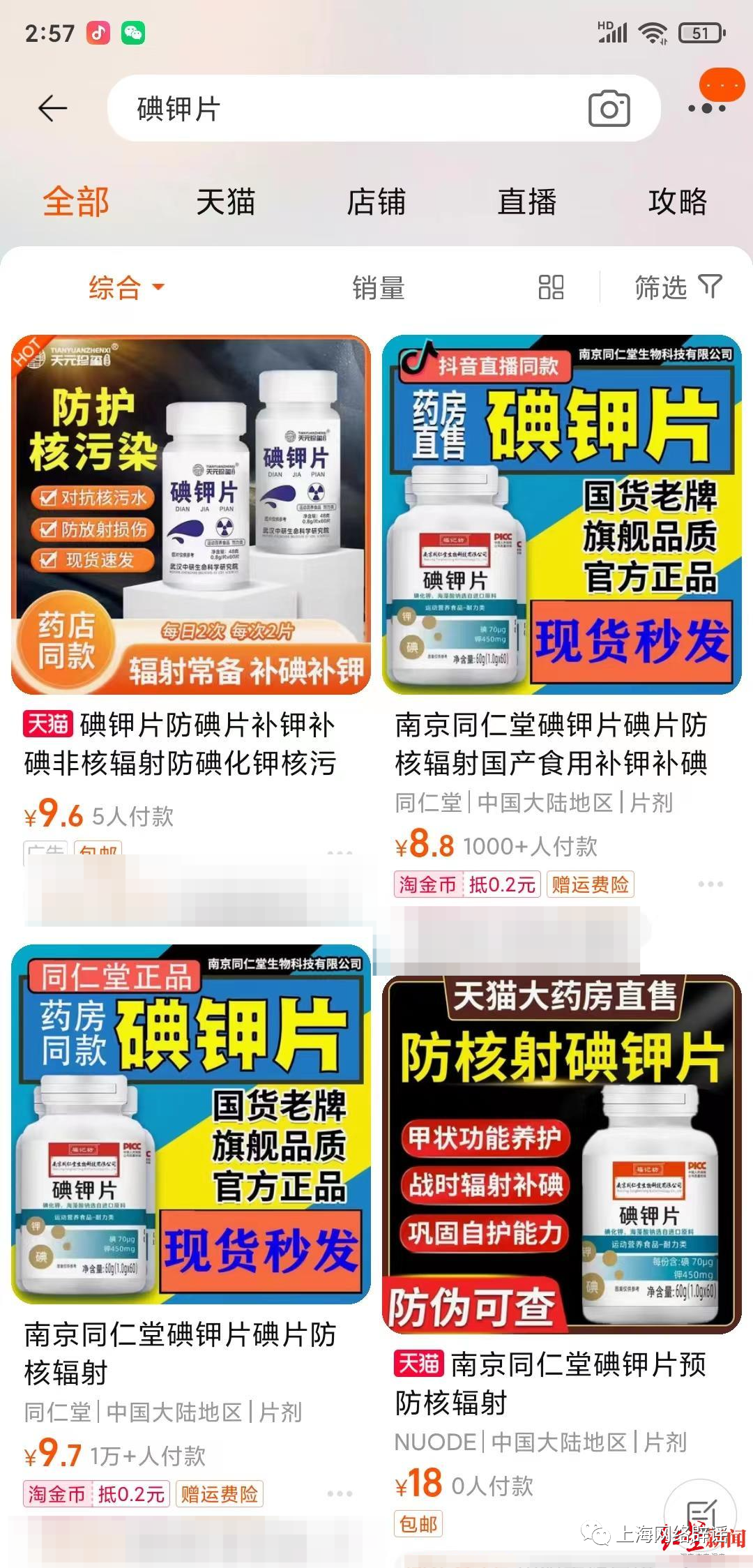Open more options on the ¥9.6 item

340,853
